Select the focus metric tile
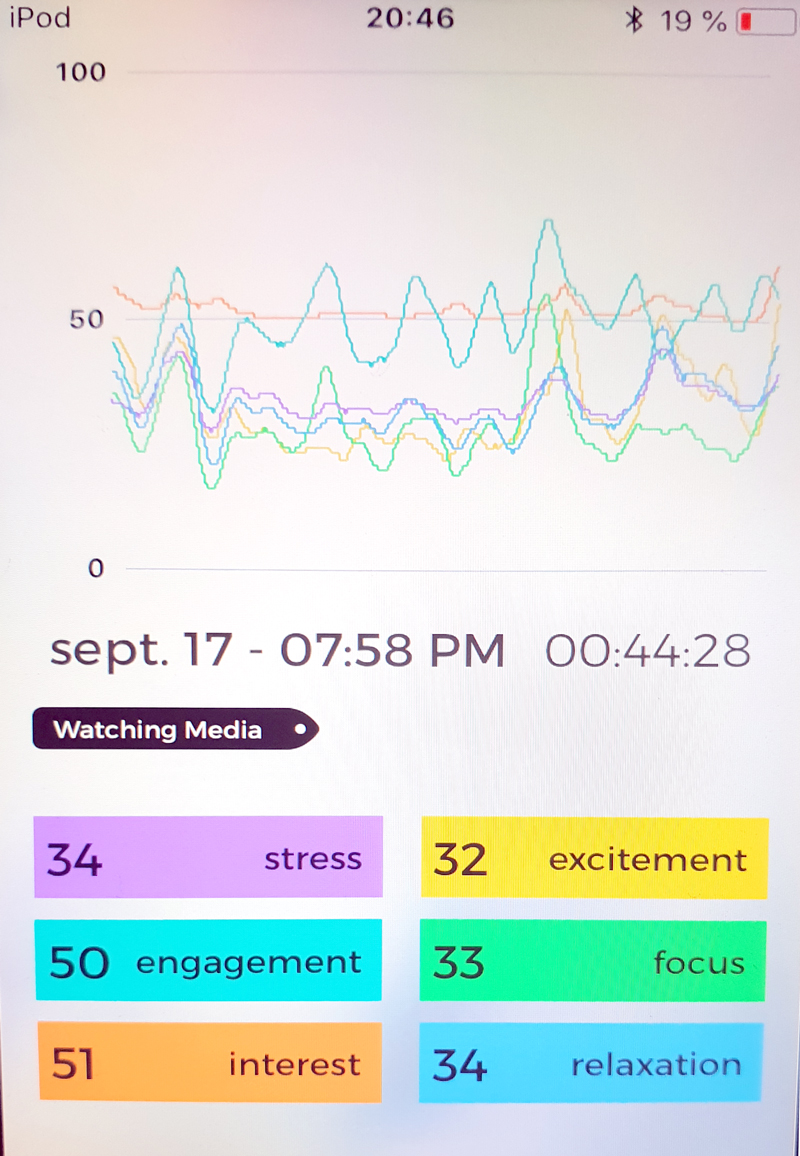The width and height of the screenshot is (800, 1156). [593, 962]
